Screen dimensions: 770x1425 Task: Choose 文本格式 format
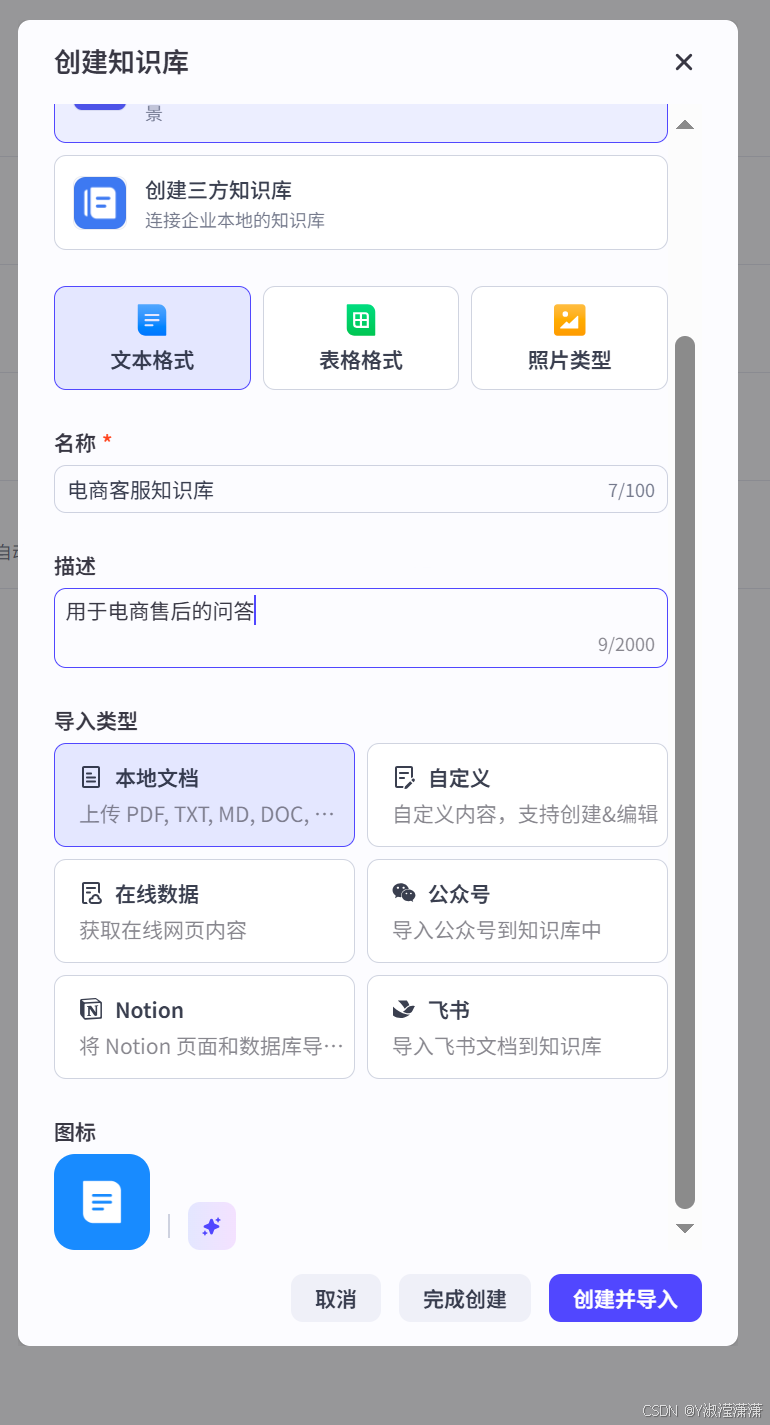click(x=152, y=338)
